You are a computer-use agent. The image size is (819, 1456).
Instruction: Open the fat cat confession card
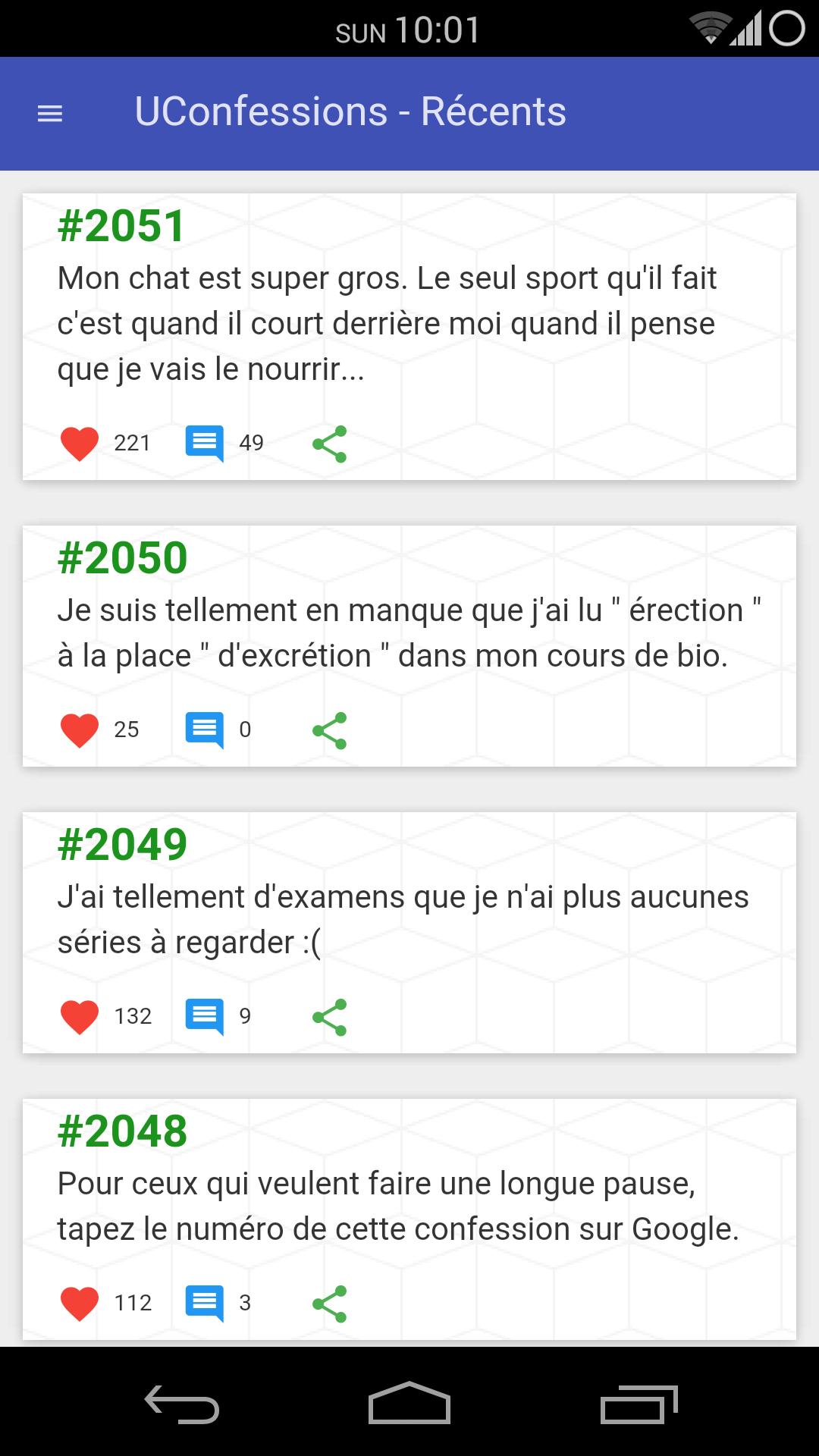click(x=409, y=324)
